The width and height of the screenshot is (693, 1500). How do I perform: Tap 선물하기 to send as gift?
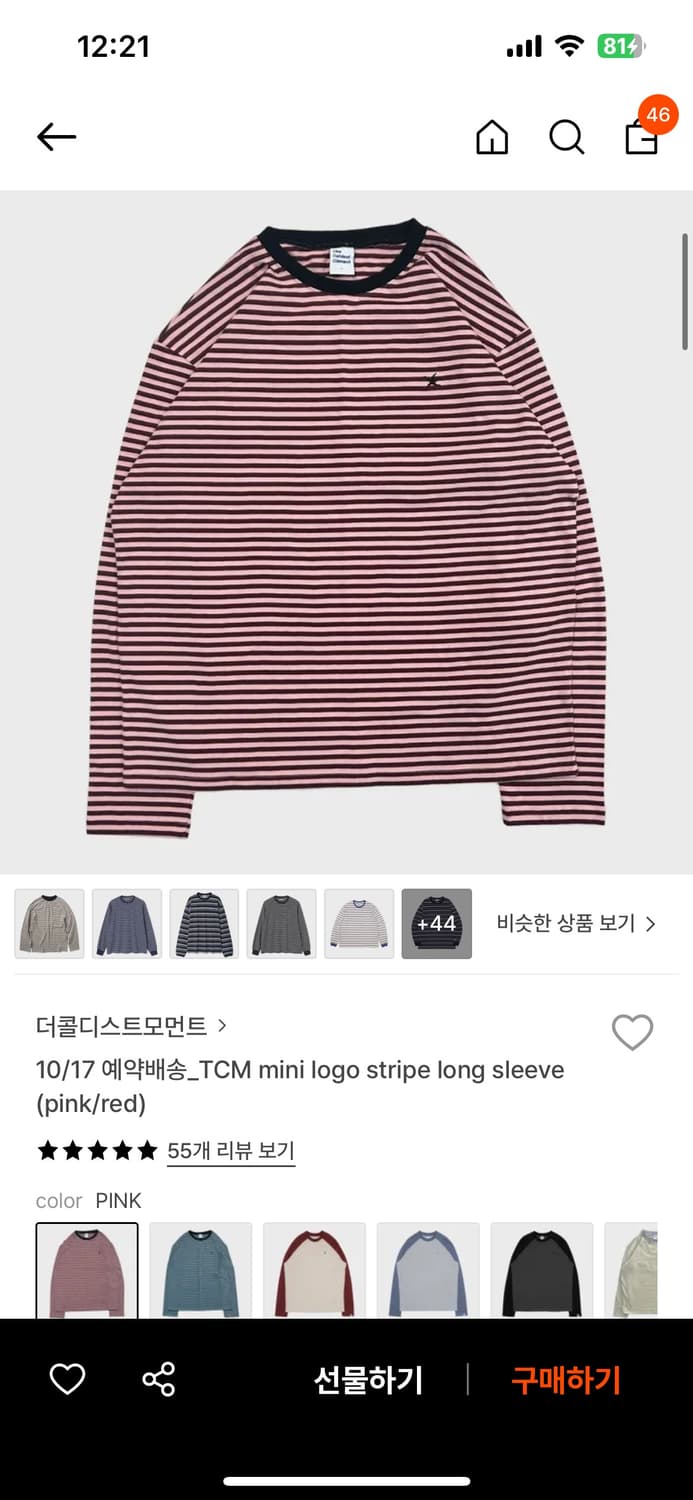[368, 1380]
